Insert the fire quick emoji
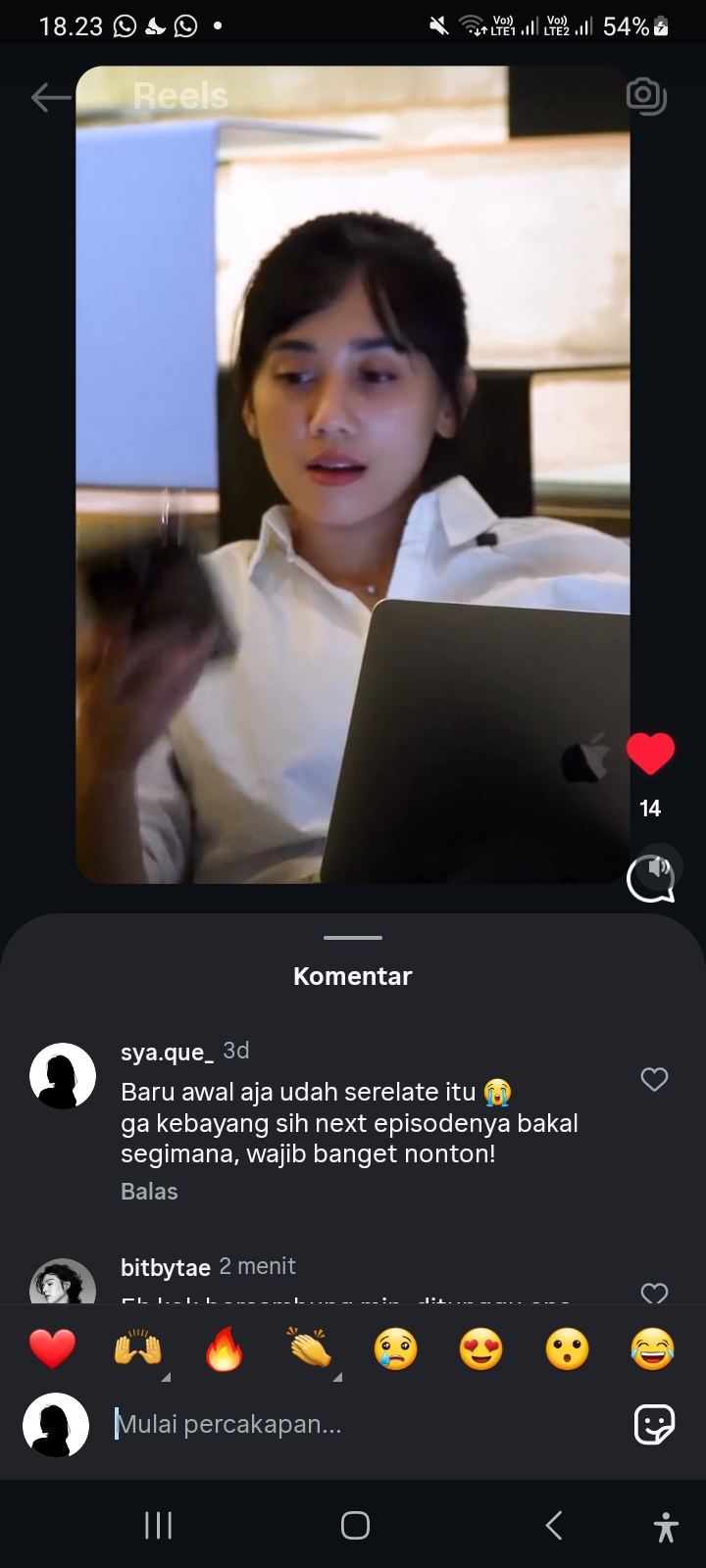 click(x=224, y=1349)
